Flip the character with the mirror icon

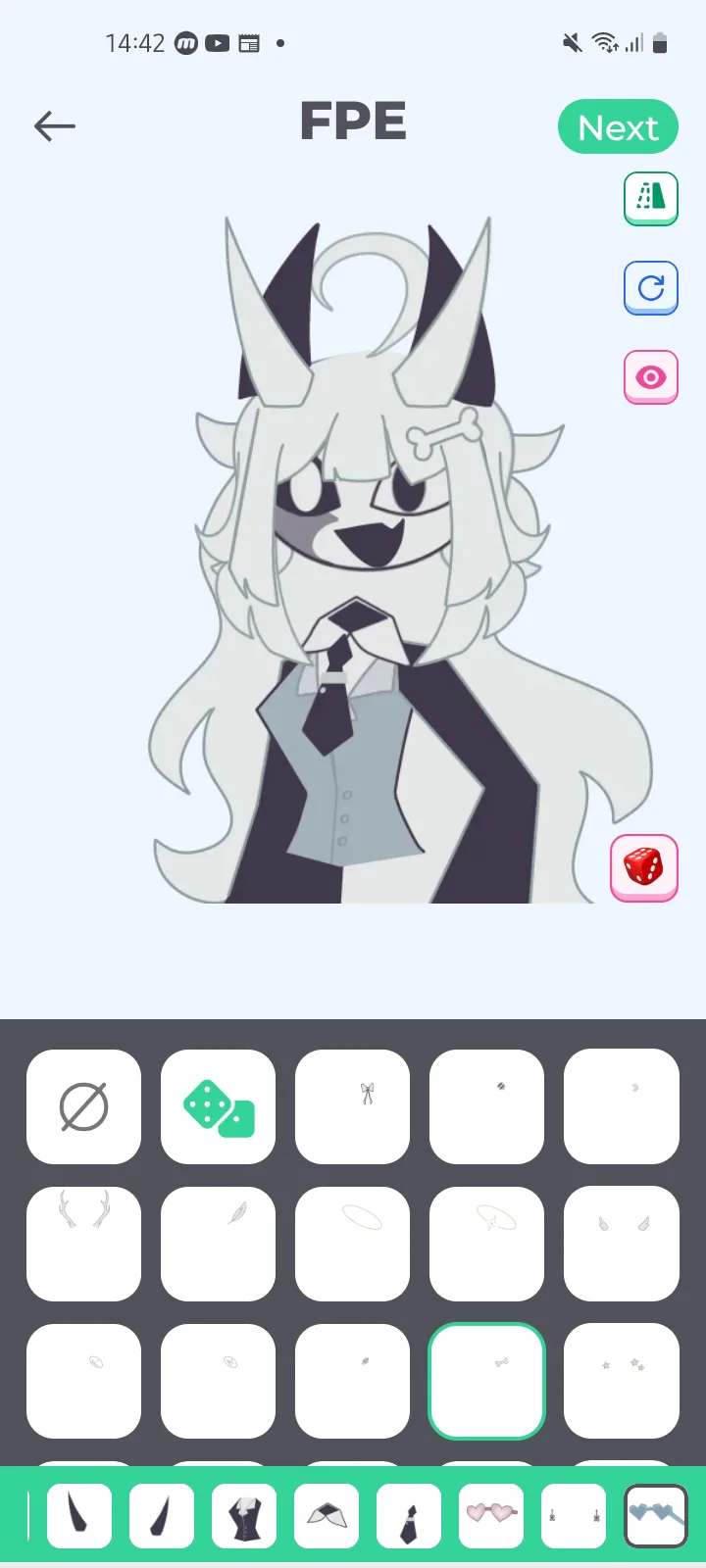point(651,198)
